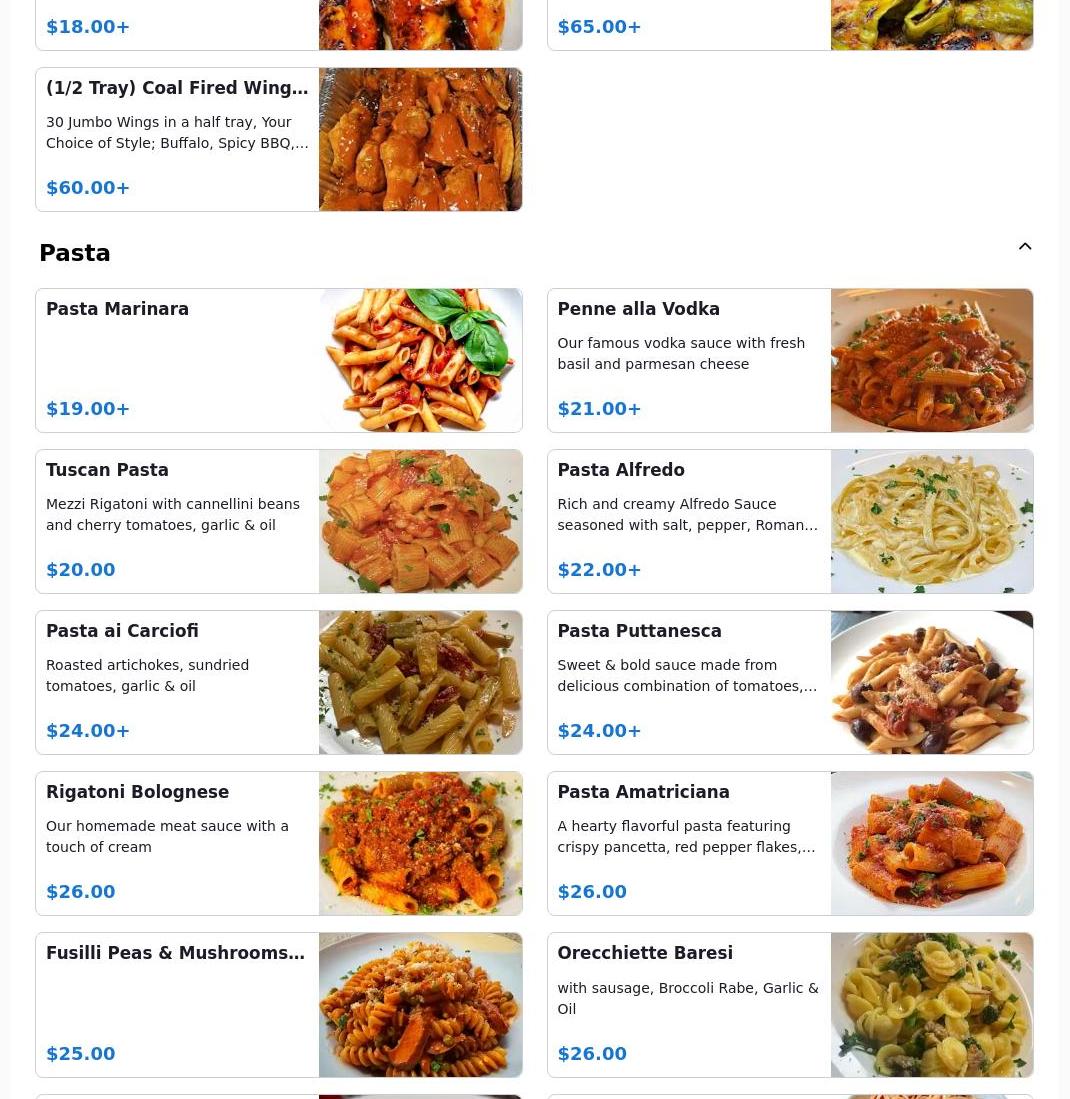
Task: View Pasta Amatriciana details
Action: click(789, 844)
